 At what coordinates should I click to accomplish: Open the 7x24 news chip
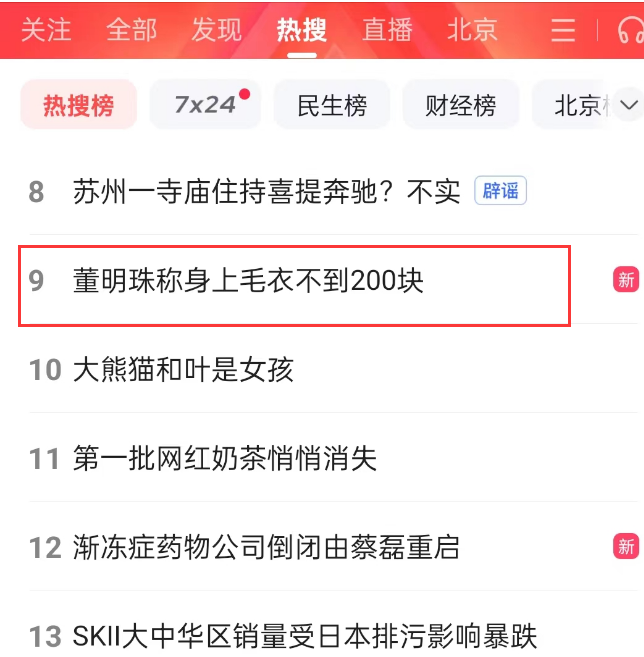point(205,106)
